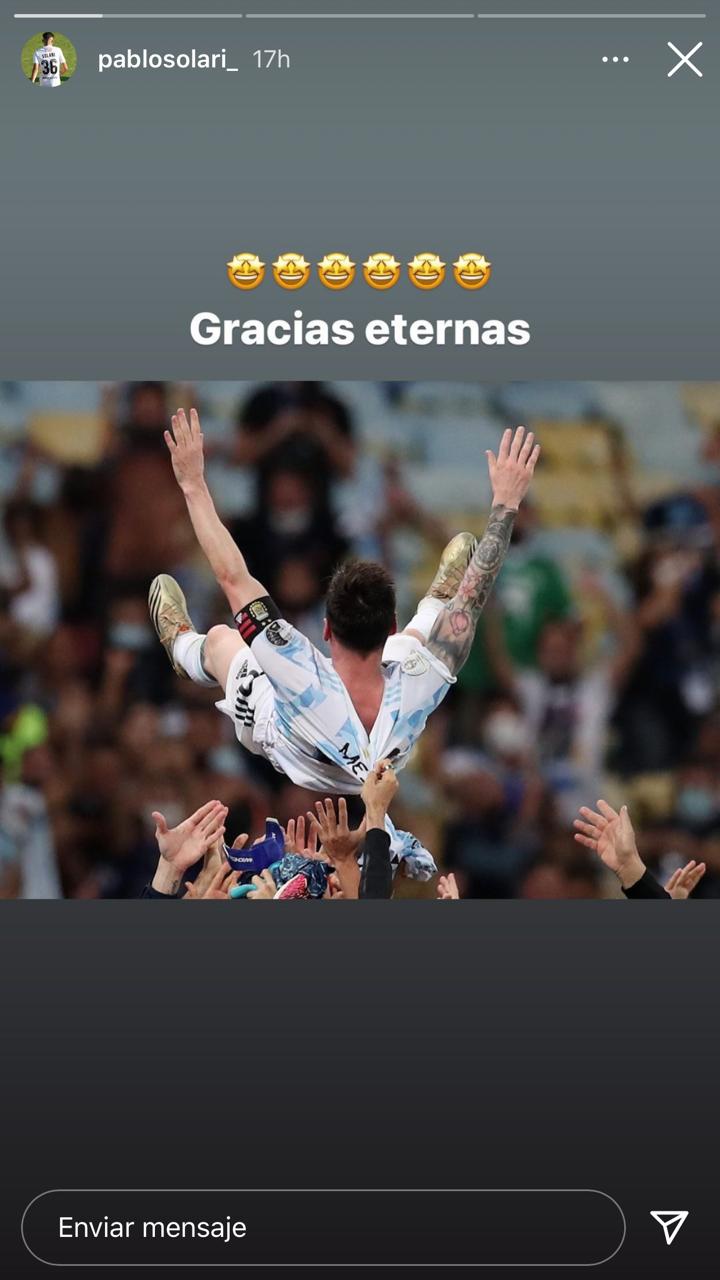
Task: Close the story viewer
Action: [685, 60]
